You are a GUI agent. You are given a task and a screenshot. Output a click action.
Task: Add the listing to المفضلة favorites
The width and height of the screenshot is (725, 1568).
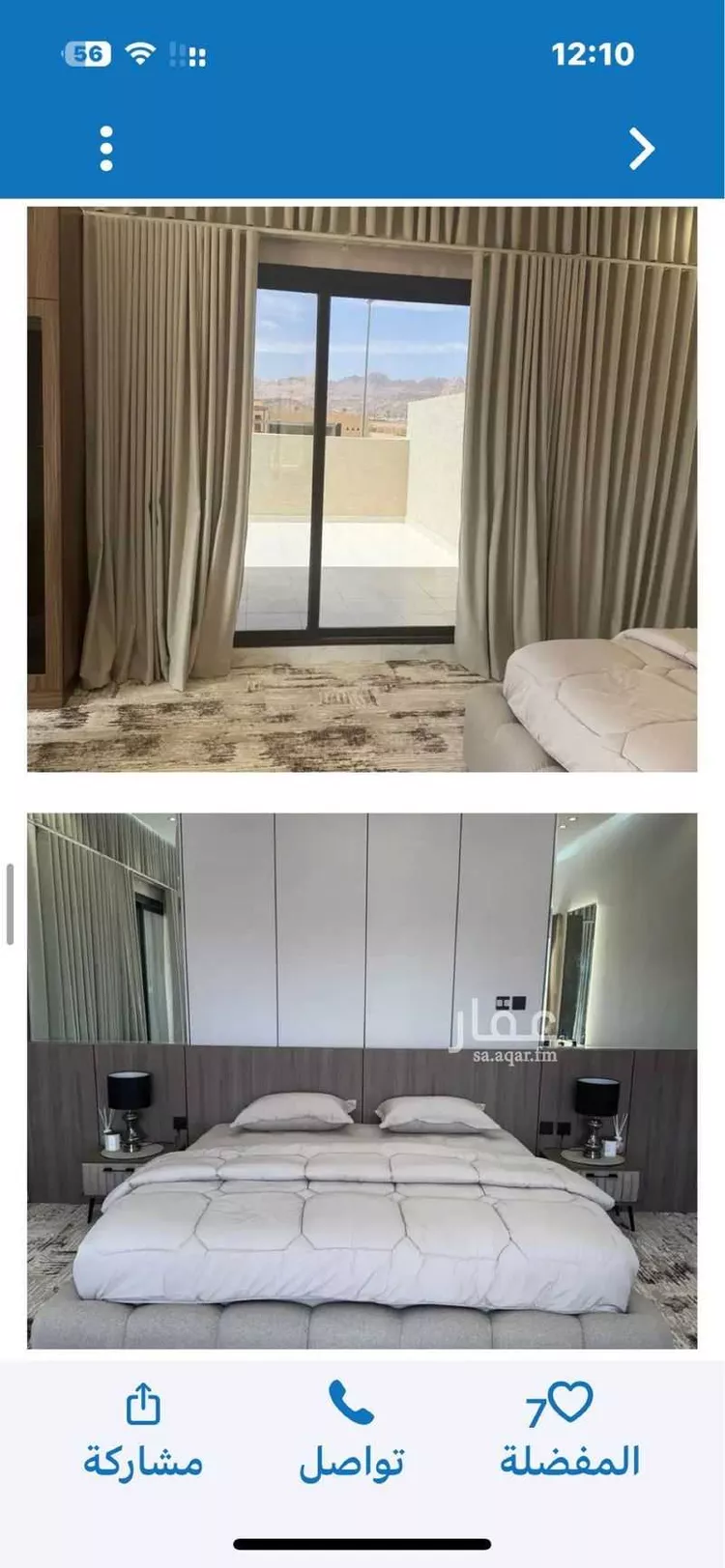[x=569, y=1432]
